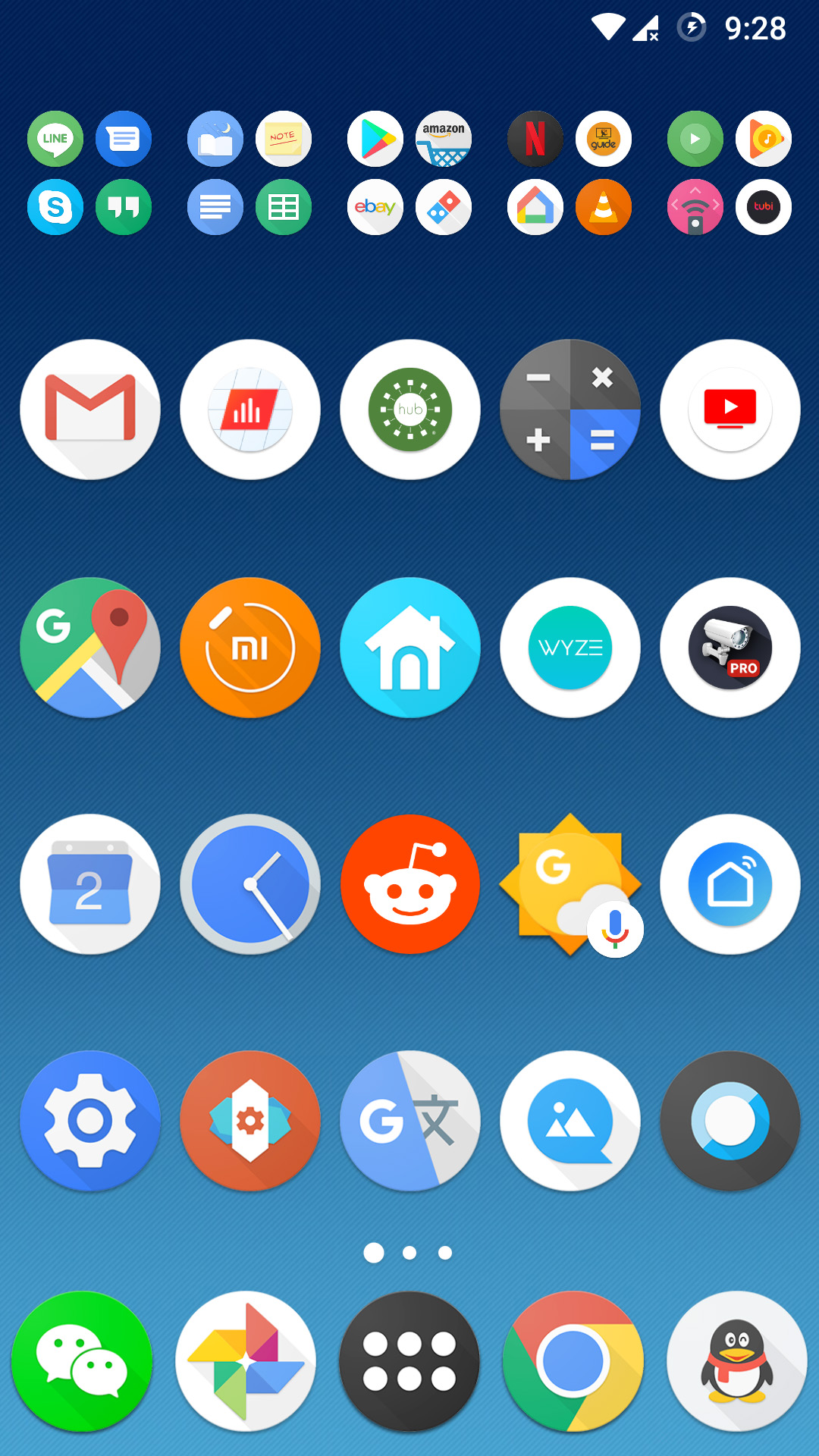
Task: Tap the Google voice search microphone
Action: (615, 929)
